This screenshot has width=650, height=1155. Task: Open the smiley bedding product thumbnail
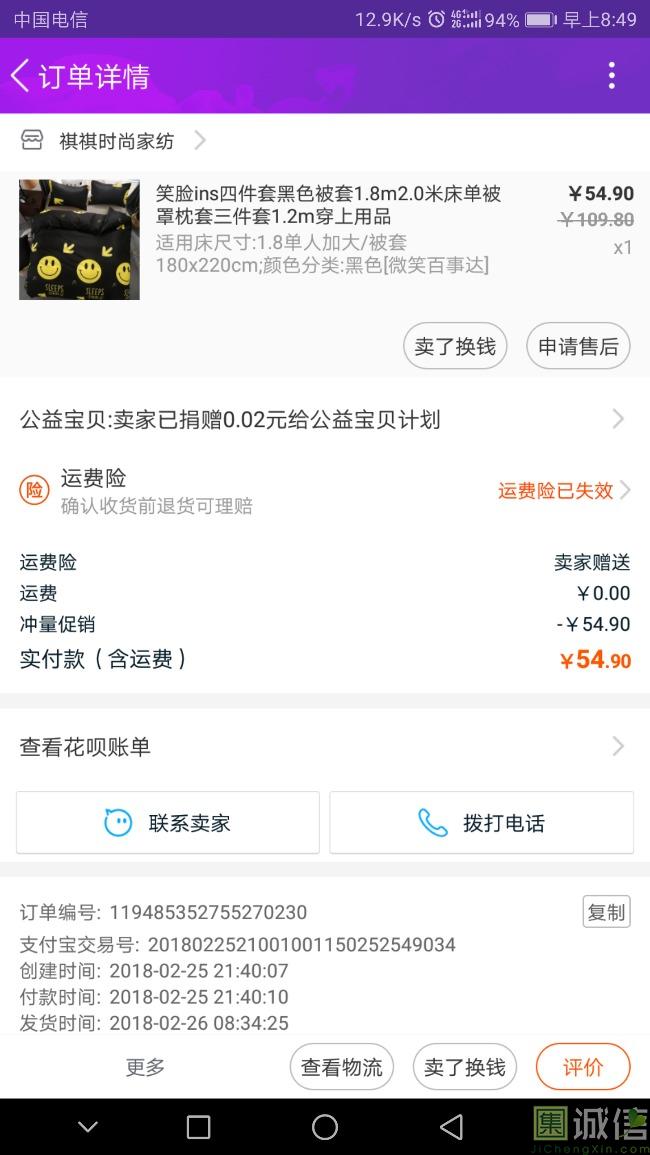coord(79,240)
